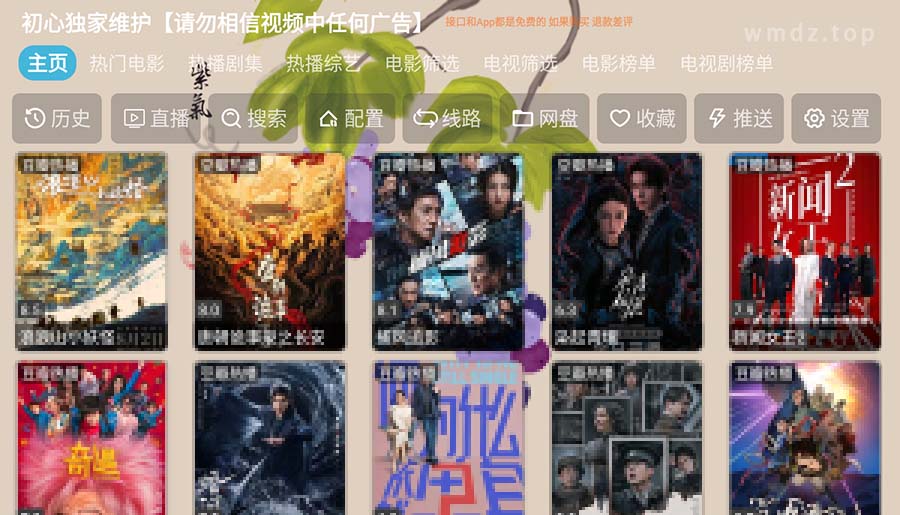
Task: View 收藏 favorites
Action: point(642,119)
